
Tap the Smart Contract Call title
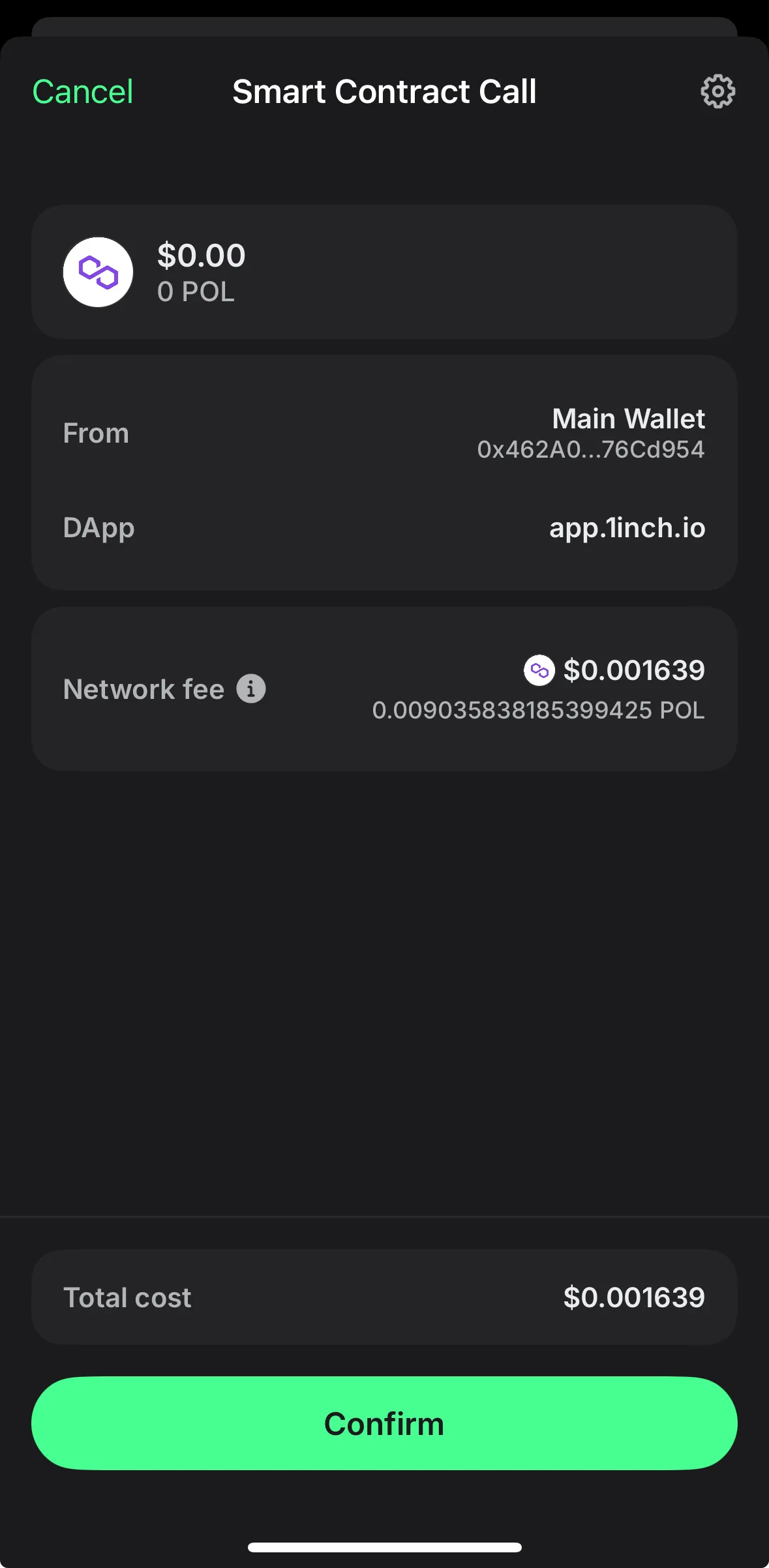(x=384, y=91)
